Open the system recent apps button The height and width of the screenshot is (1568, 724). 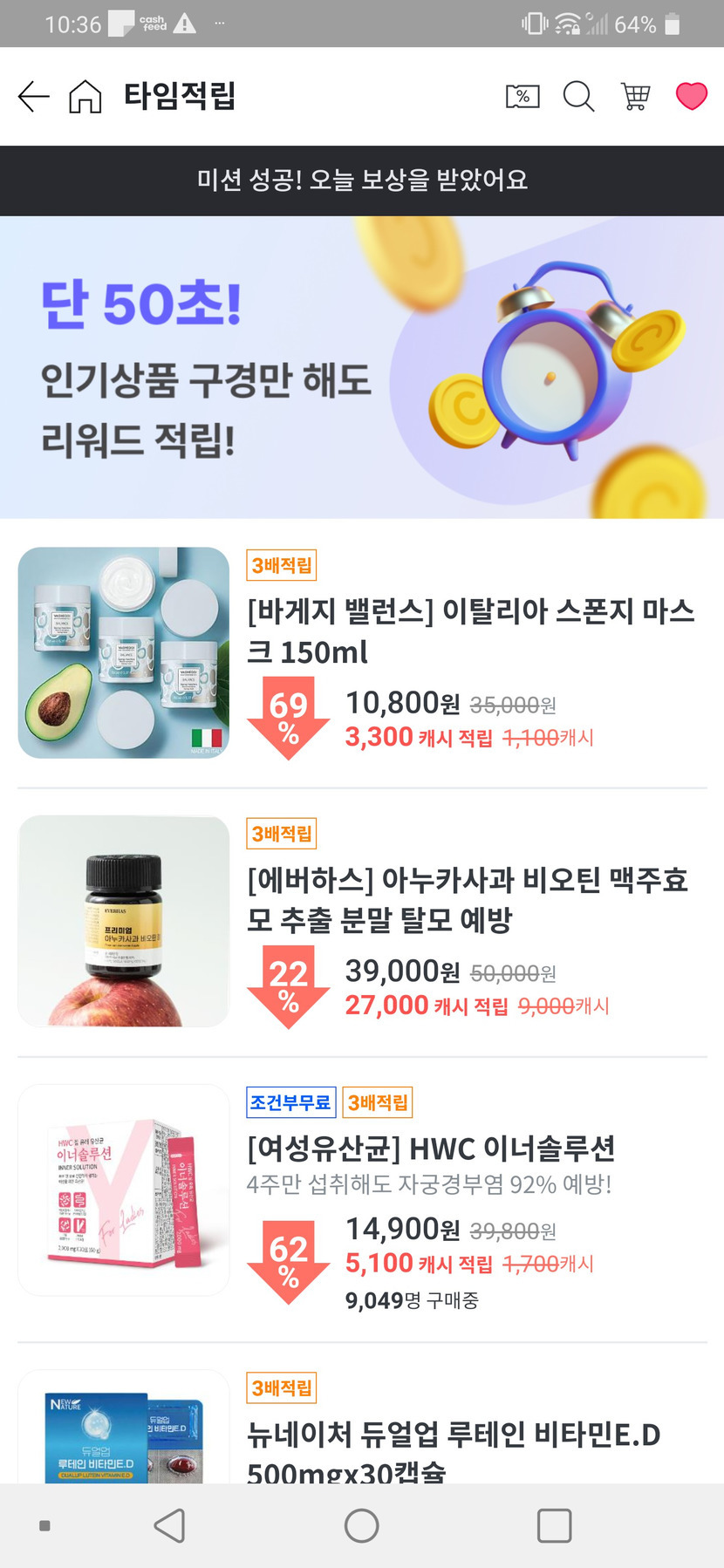[x=554, y=1525]
